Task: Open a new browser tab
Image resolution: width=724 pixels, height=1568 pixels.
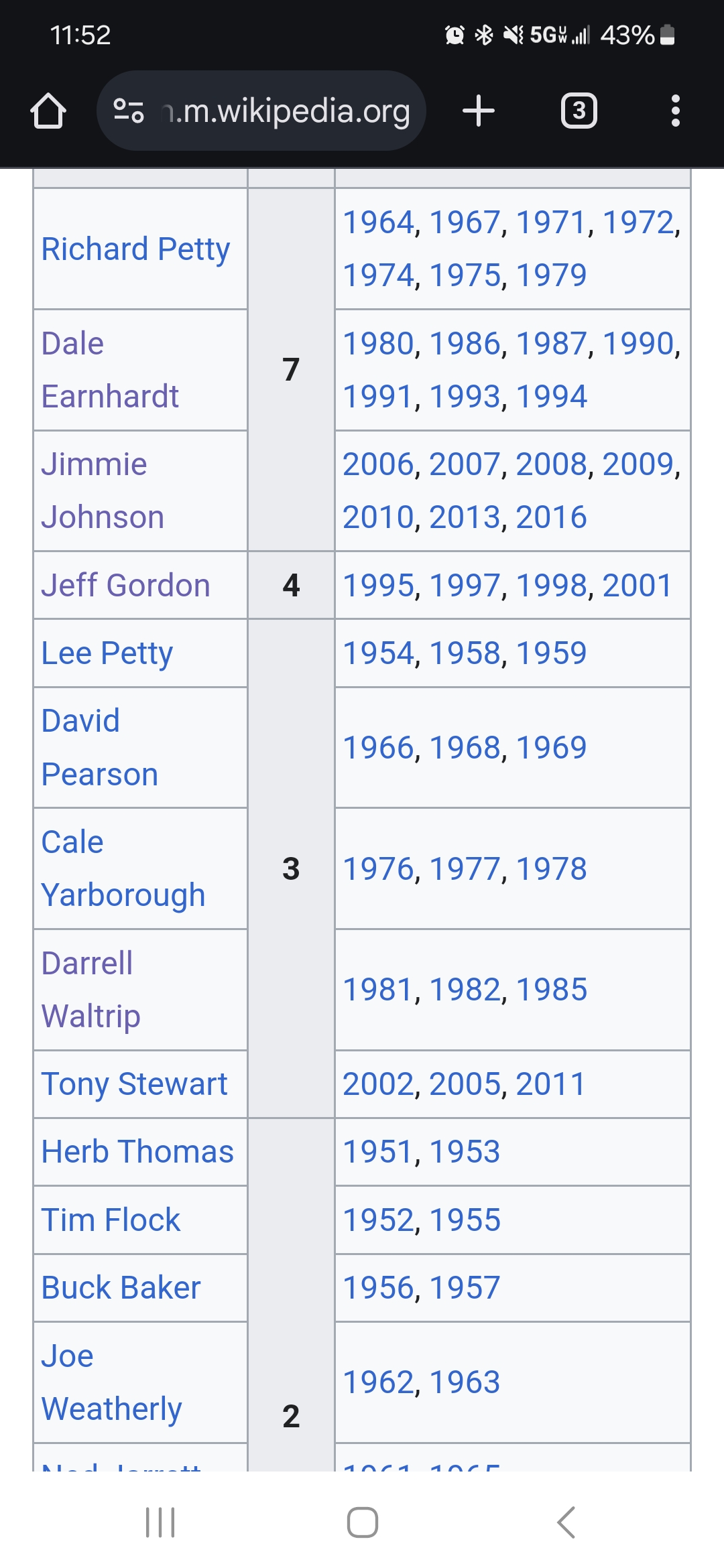Action: click(479, 111)
